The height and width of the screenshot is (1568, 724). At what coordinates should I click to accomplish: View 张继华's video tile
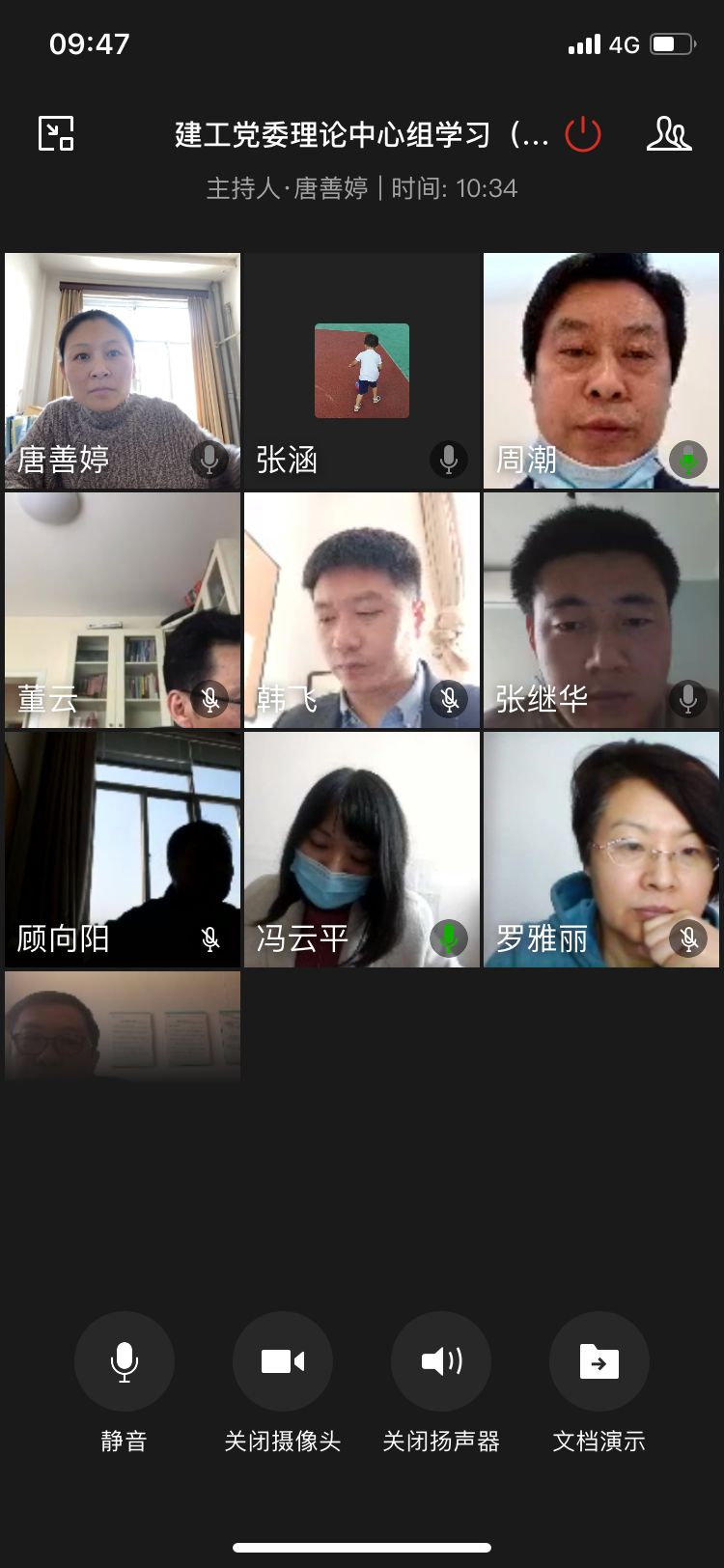(x=601, y=610)
